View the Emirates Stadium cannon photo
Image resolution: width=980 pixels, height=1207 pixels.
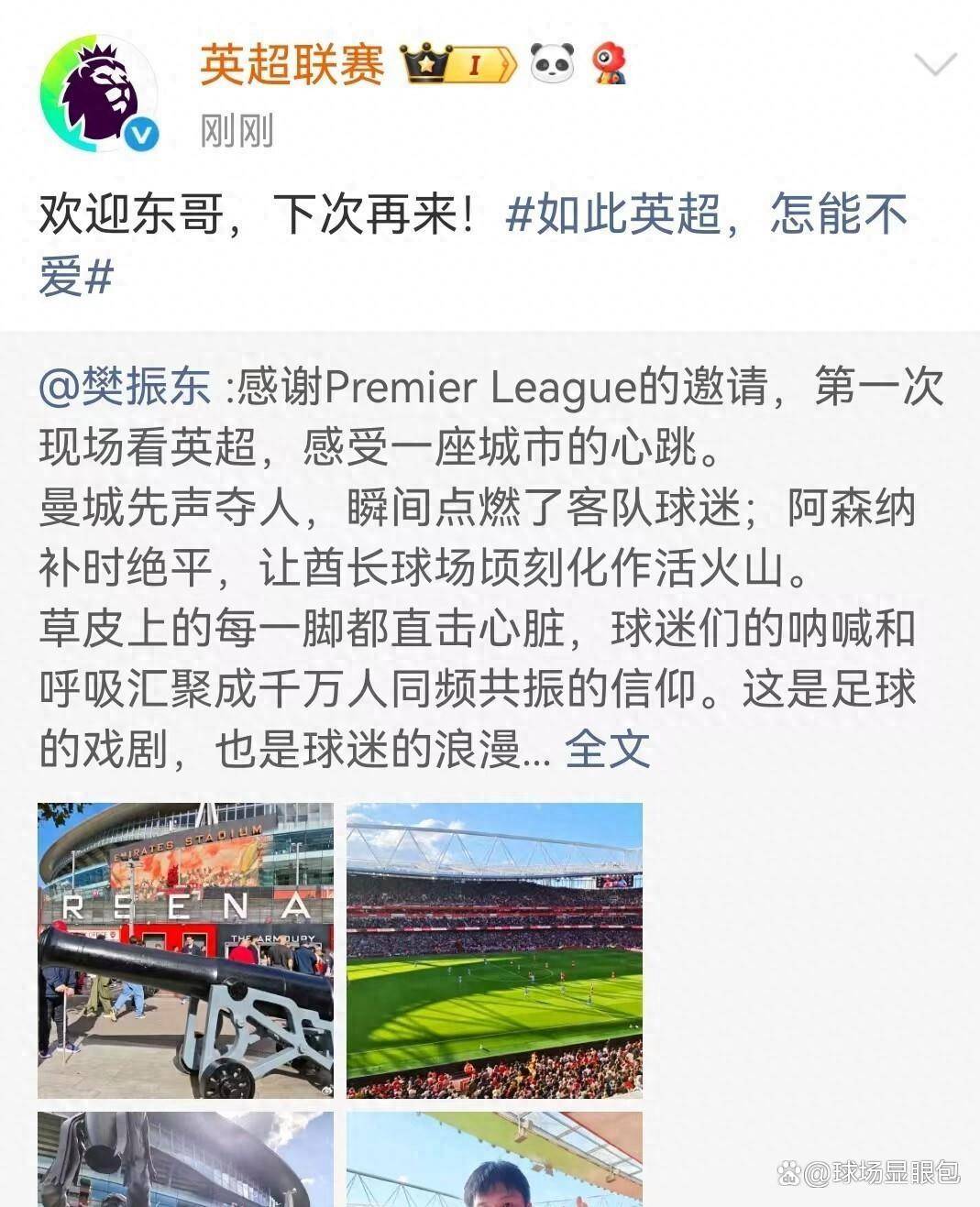point(185,950)
